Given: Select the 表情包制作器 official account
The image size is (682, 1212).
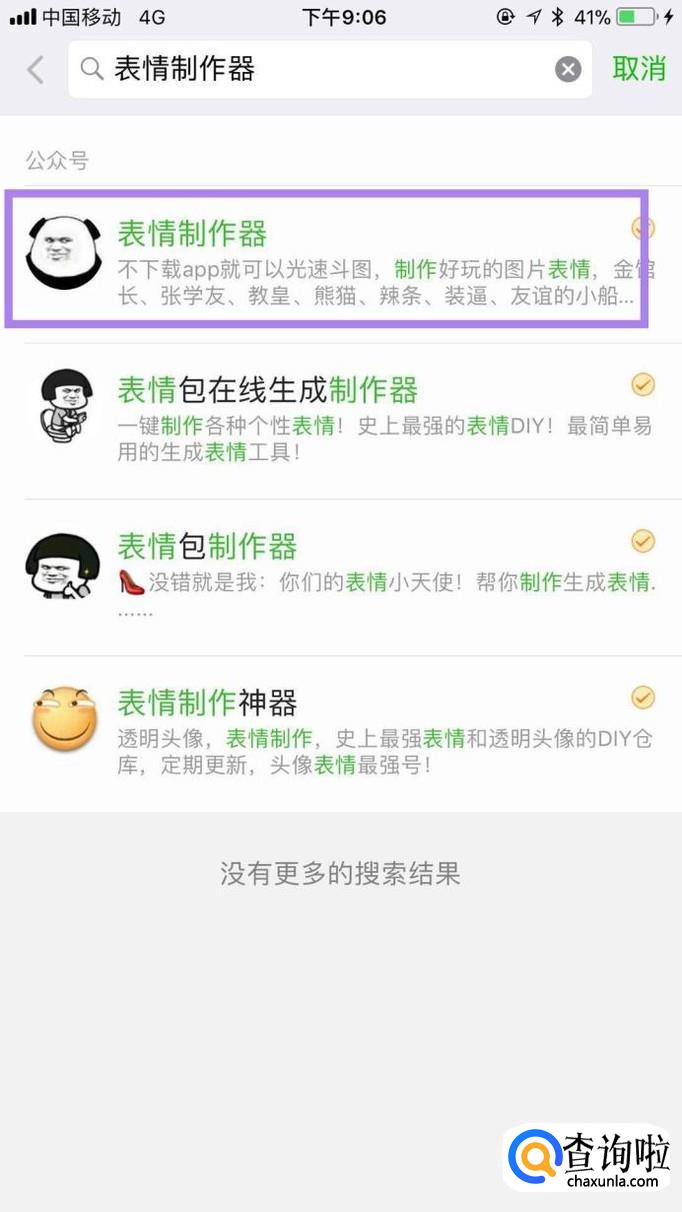Looking at the screenshot, I should coord(340,577).
